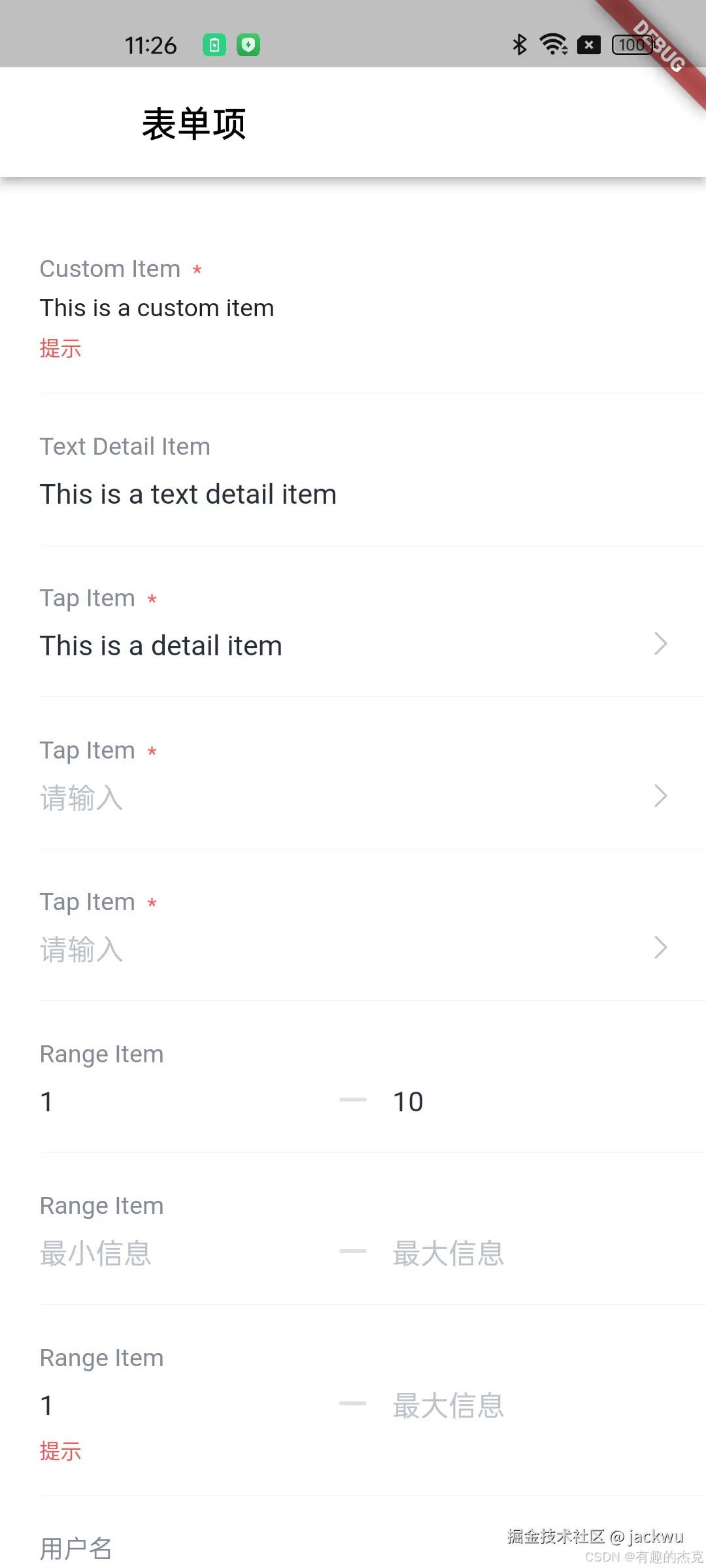This screenshot has height=1568, width=706.
Task: Click the green charging icon next to clock
Action: coord(216,45)
